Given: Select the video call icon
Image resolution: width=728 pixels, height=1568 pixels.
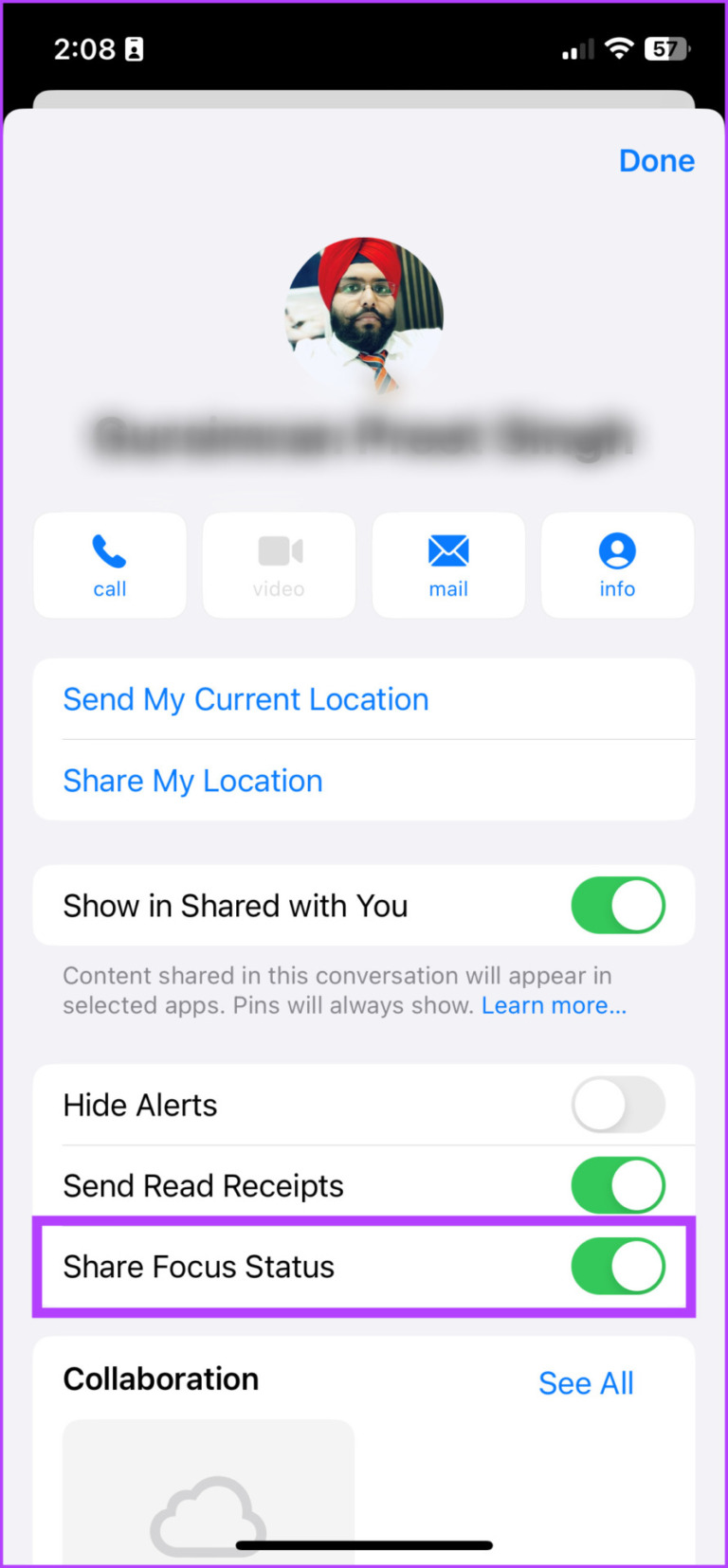Looking at the screenshot, I should click(x=279, y=565).
